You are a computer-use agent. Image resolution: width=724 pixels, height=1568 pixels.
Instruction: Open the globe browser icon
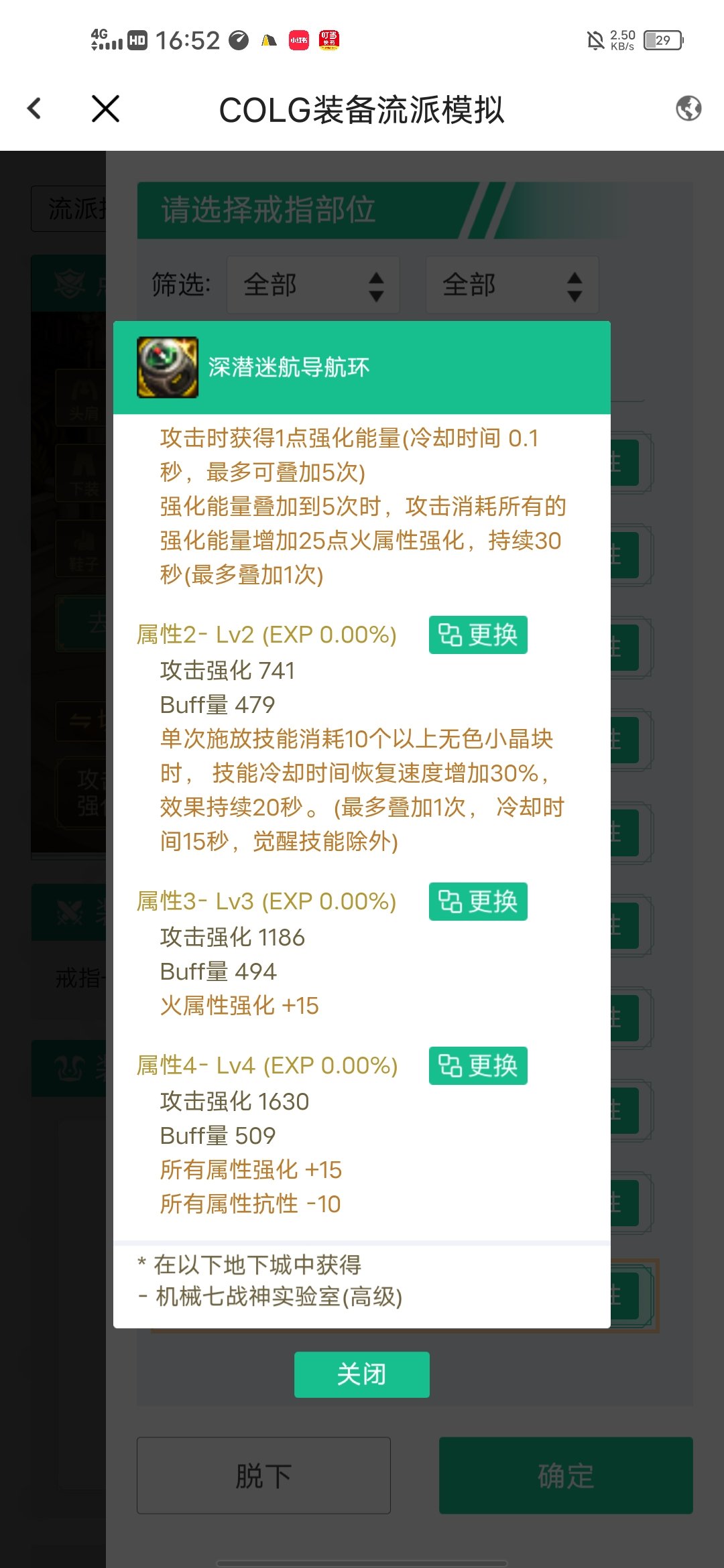[688, 108]
